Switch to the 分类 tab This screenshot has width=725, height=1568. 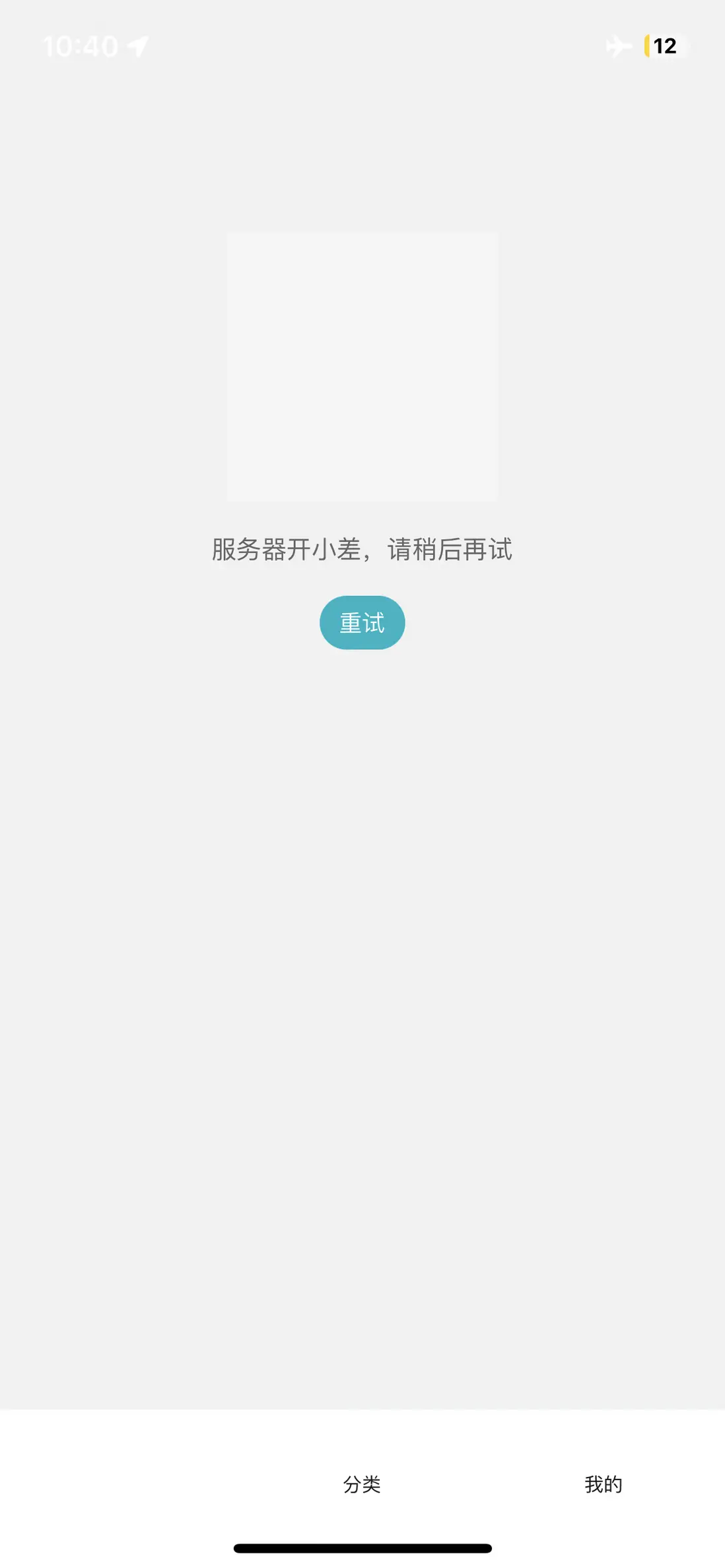coord(362,1484)
